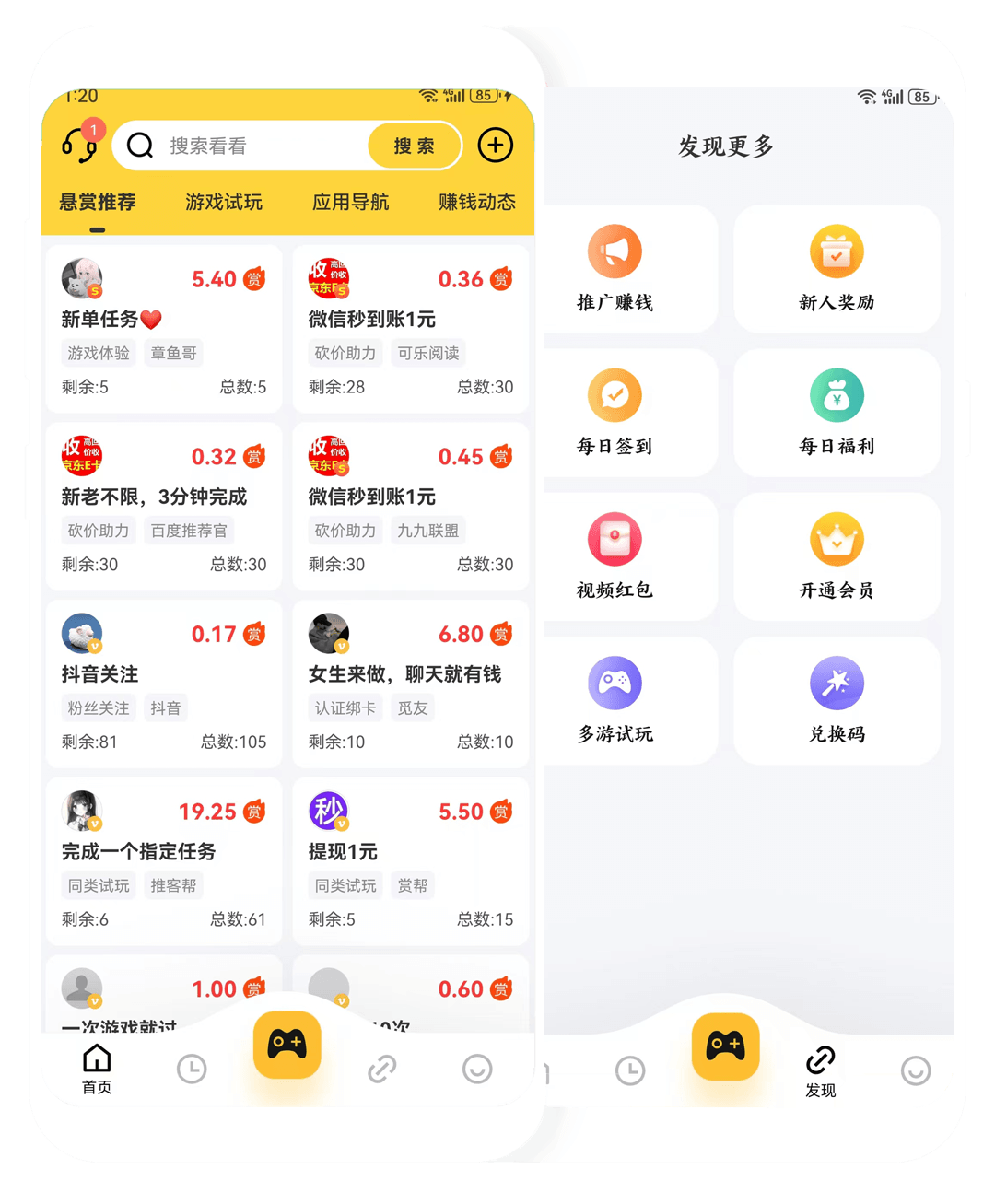Open the 视频红包 video red packet icon
The image size is (995, 1204).
coord(615,539)
